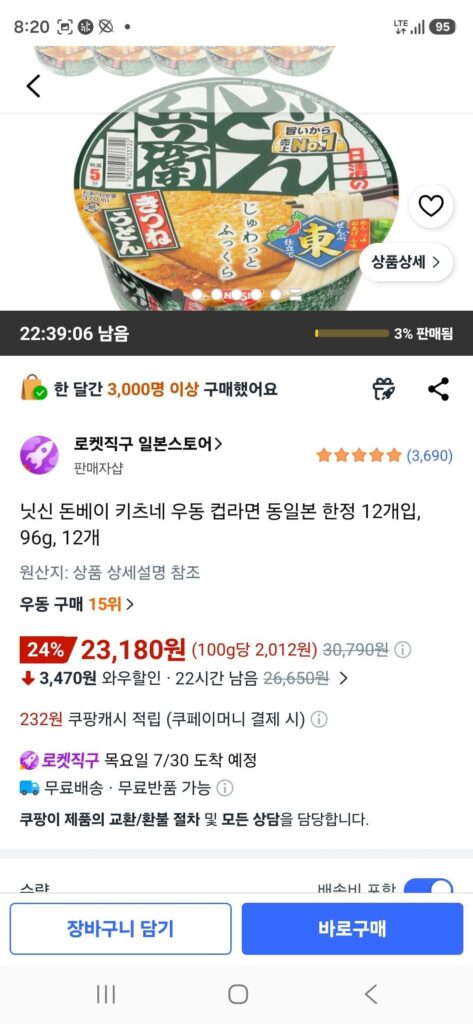Show info about 무료배송 무료반품

click(x=225, y=788)
